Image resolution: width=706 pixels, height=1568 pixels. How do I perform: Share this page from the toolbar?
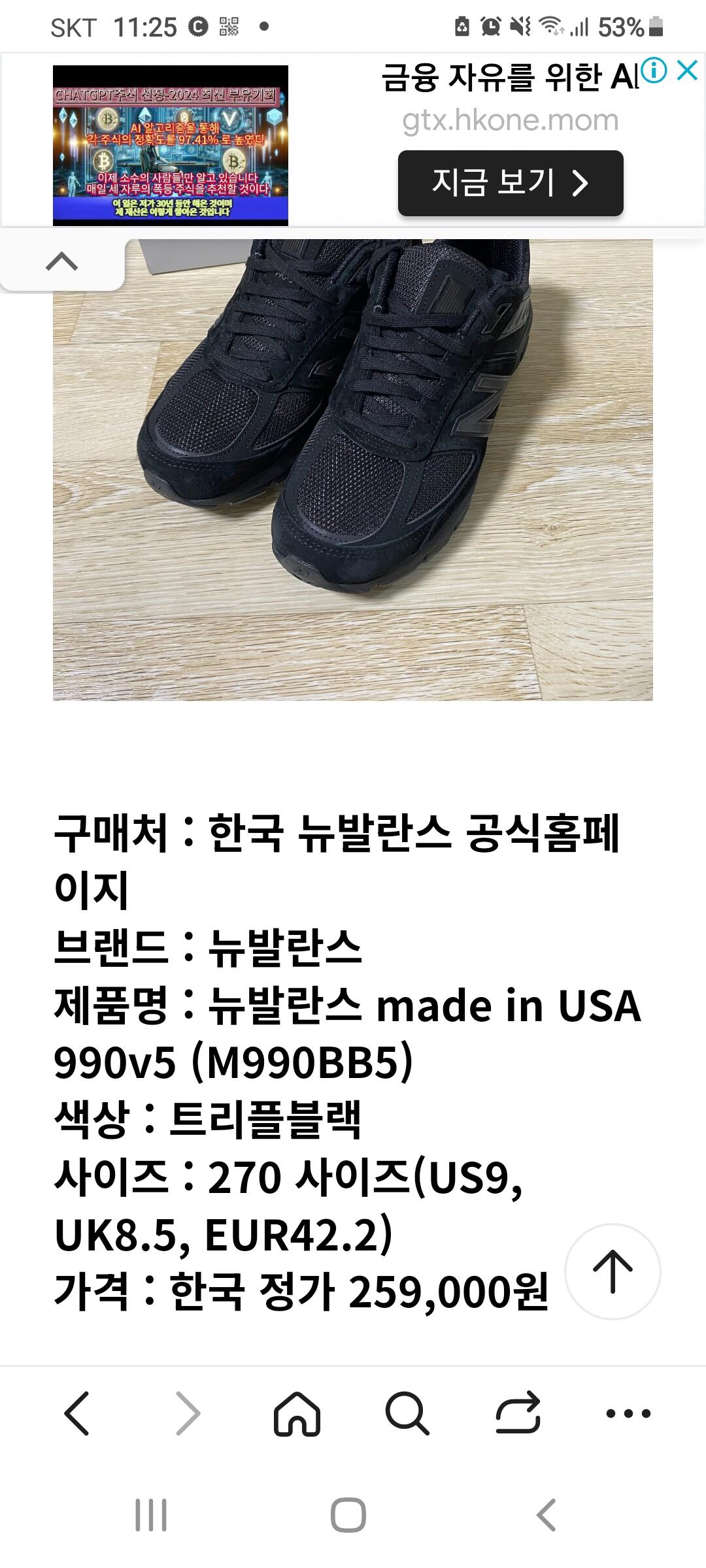coord(518,1413)
